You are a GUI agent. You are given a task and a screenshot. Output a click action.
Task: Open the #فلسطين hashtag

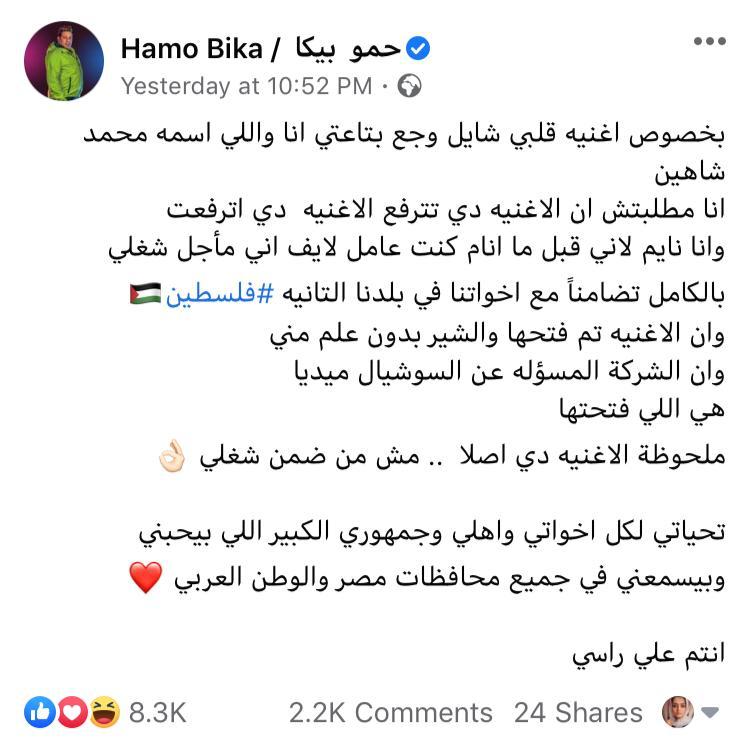point(205,296)
